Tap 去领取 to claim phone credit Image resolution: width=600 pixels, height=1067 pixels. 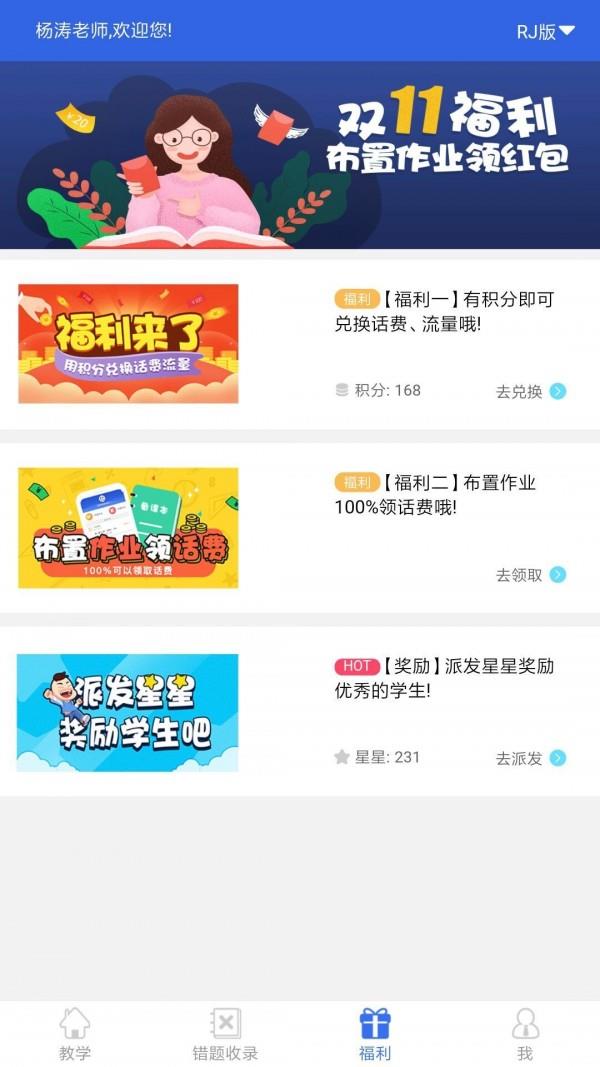(530, 575)
